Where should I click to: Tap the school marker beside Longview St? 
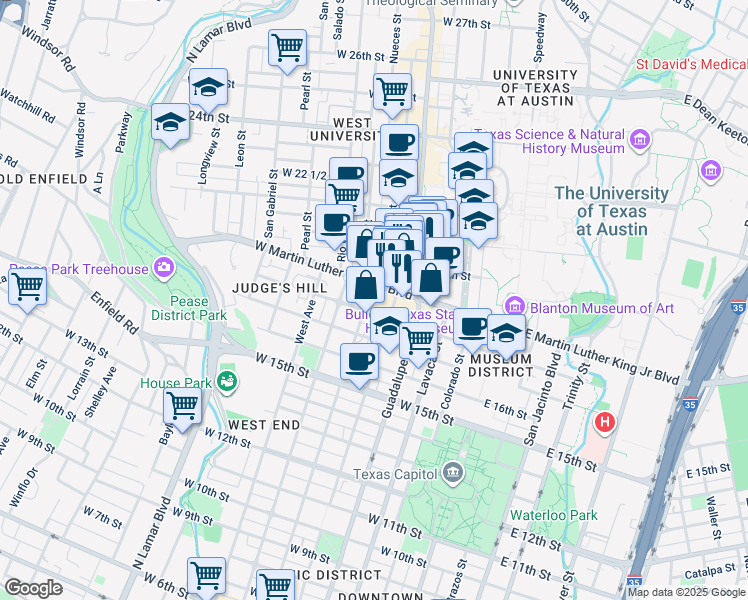[x=171, y=123]
